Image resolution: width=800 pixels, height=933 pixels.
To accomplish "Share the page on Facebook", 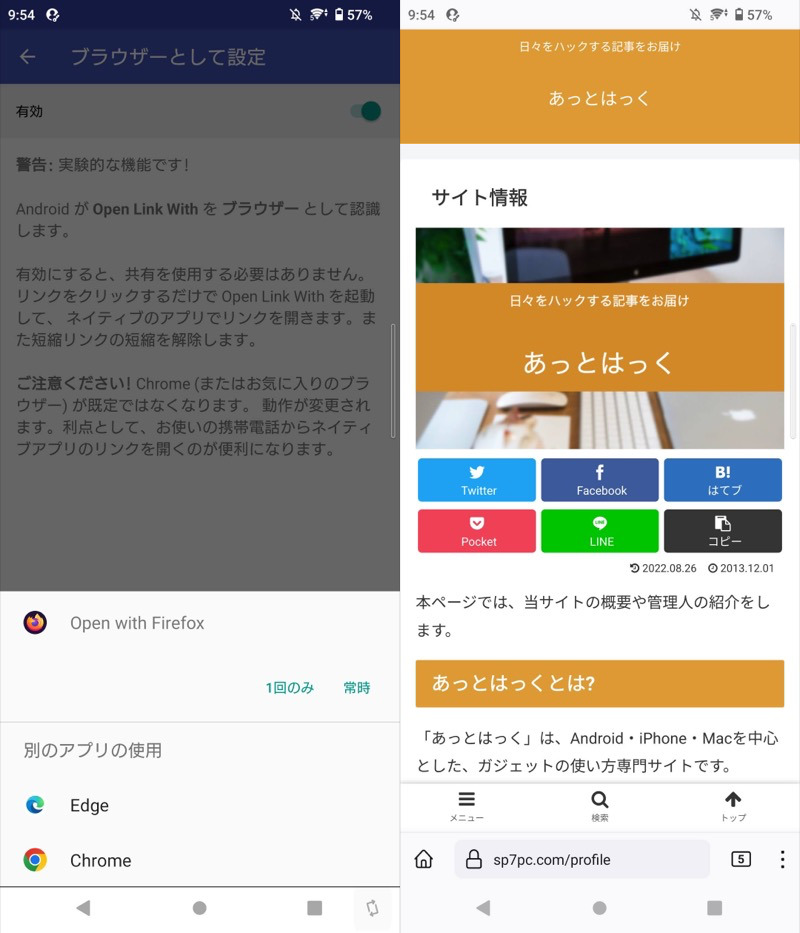I will pos(600,480).
